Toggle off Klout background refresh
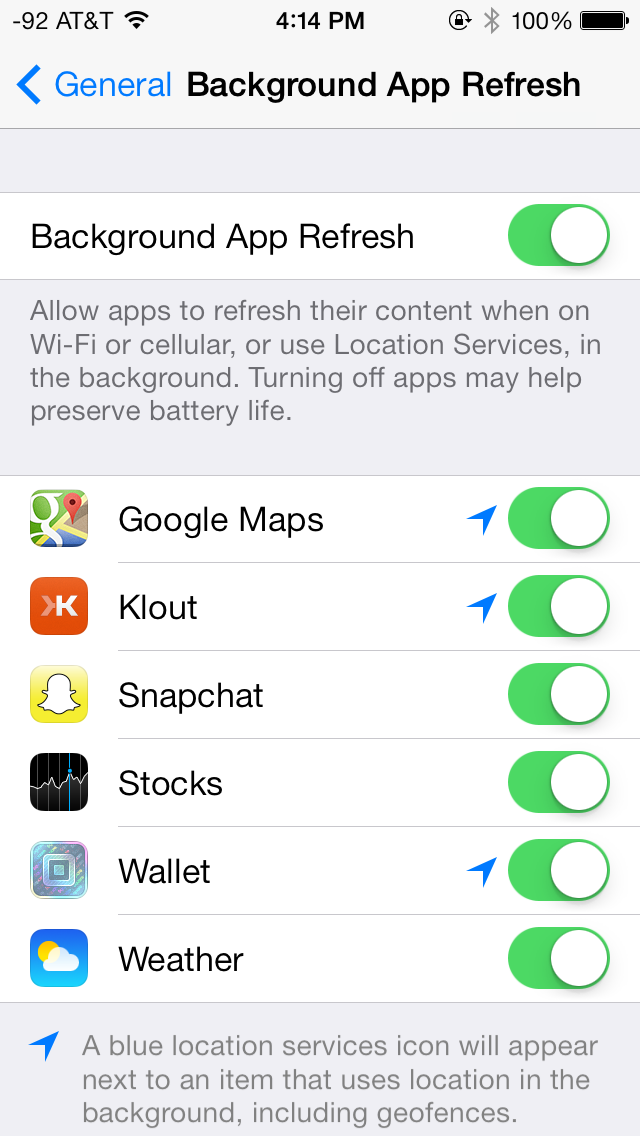640x1136 pixels. [559, 606]
